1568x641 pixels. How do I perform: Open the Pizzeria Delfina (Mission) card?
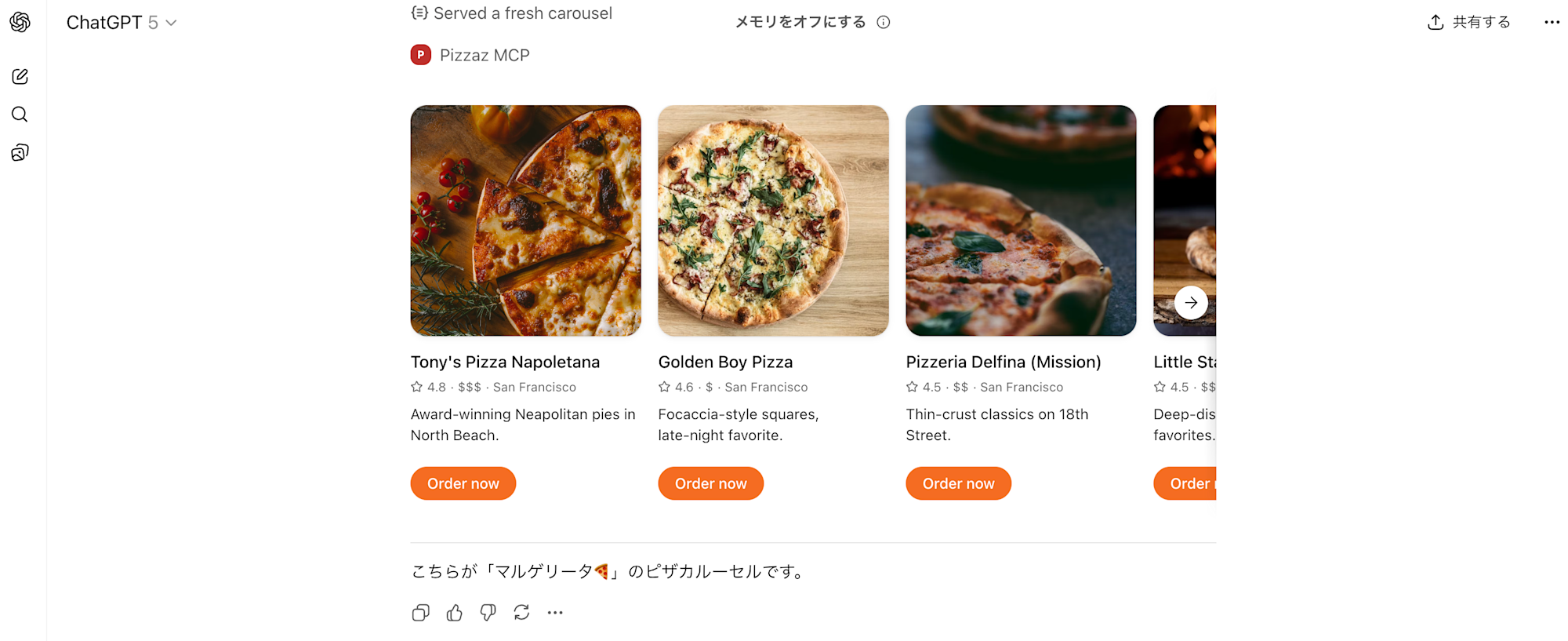1021,221
